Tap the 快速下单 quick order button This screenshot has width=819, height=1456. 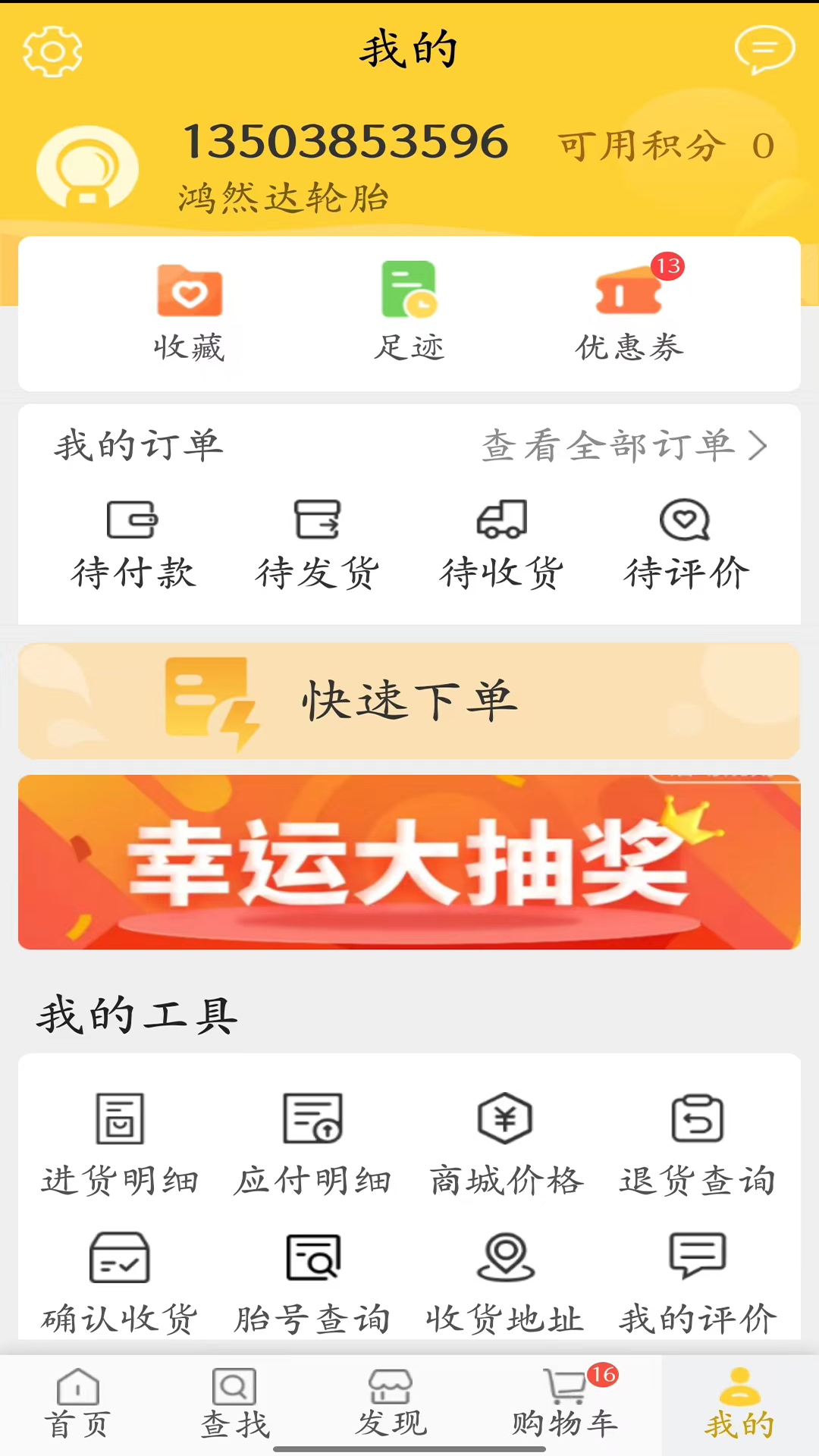[x=409, y=701]
